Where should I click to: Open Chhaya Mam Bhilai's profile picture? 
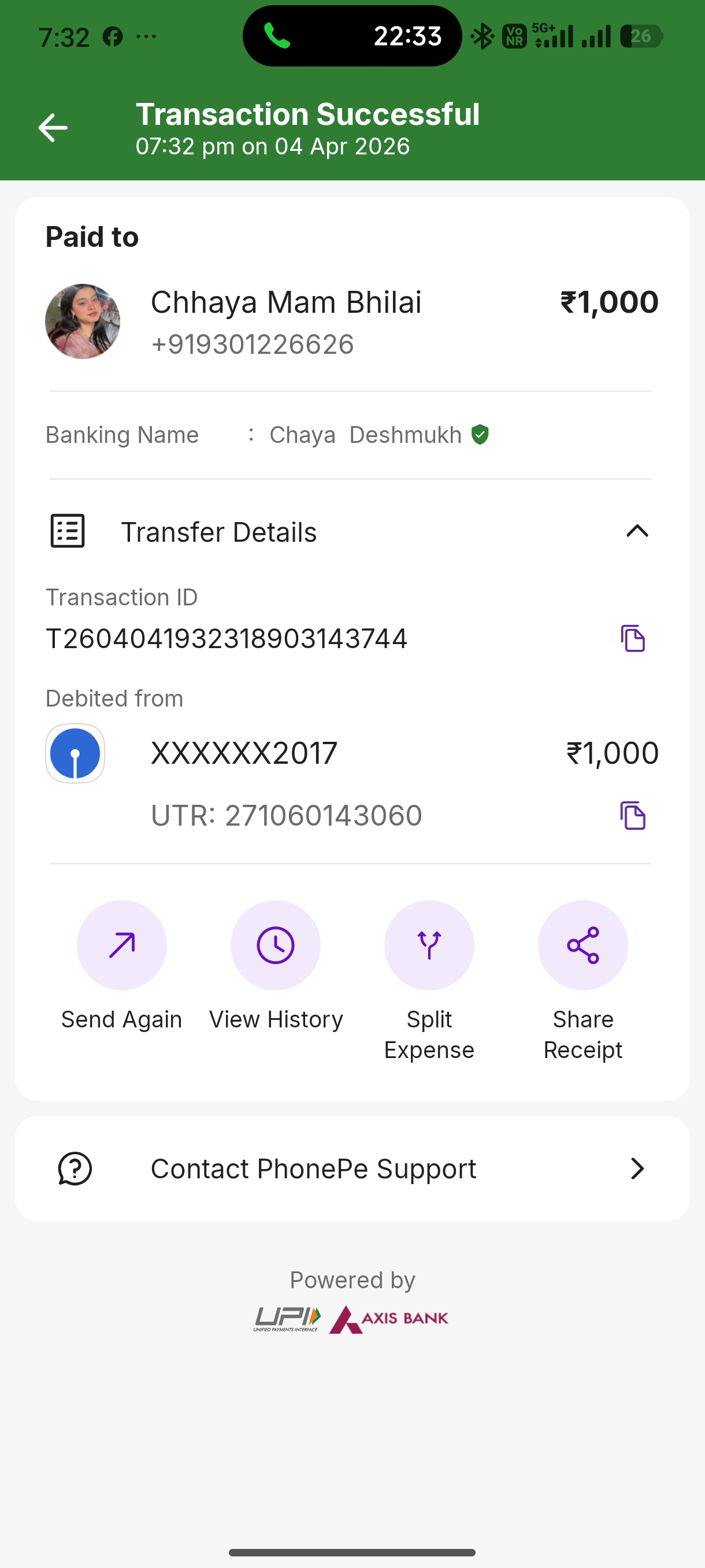tap(83, 321)
